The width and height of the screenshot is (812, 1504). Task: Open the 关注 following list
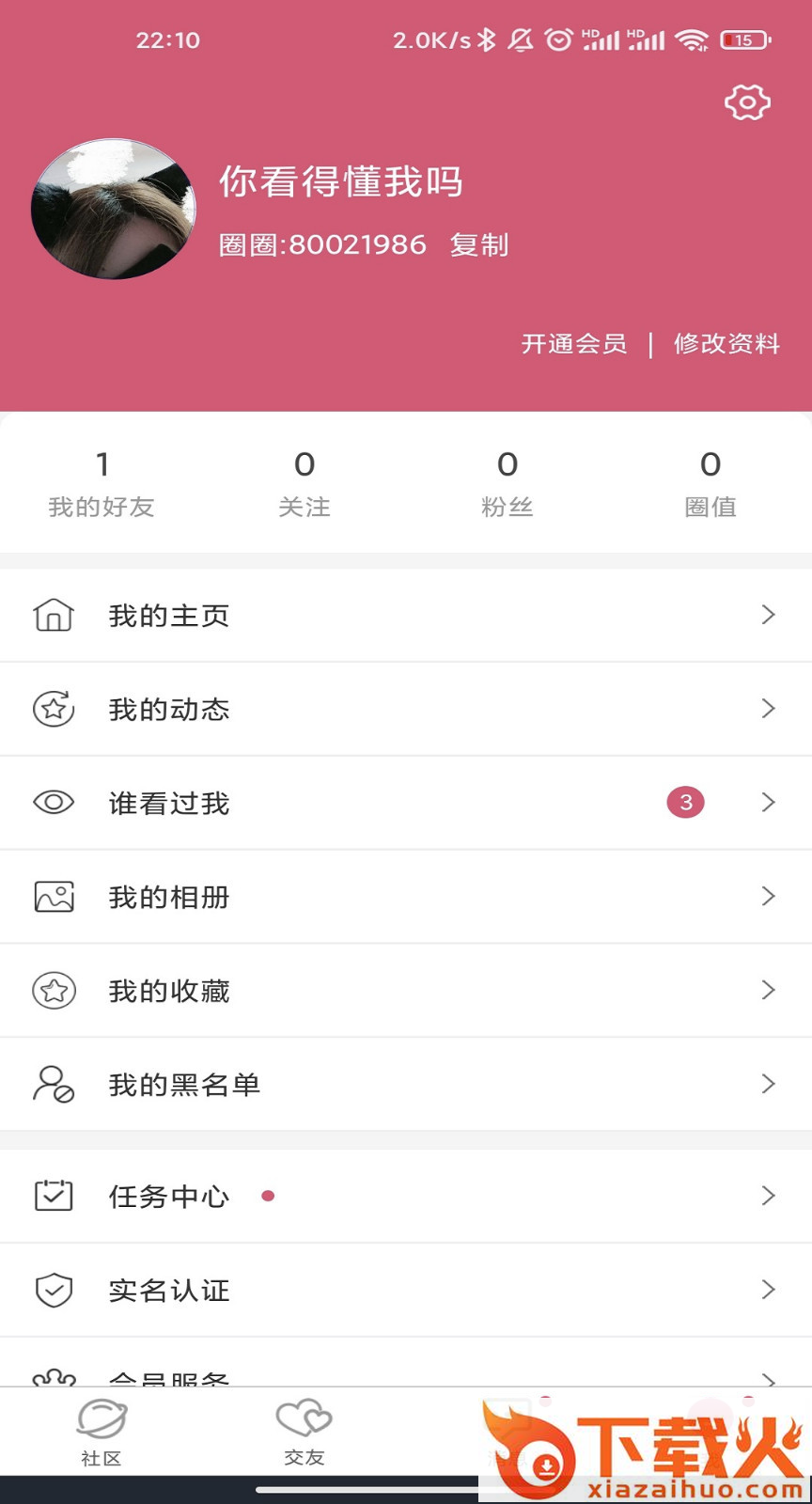point(304,484)
